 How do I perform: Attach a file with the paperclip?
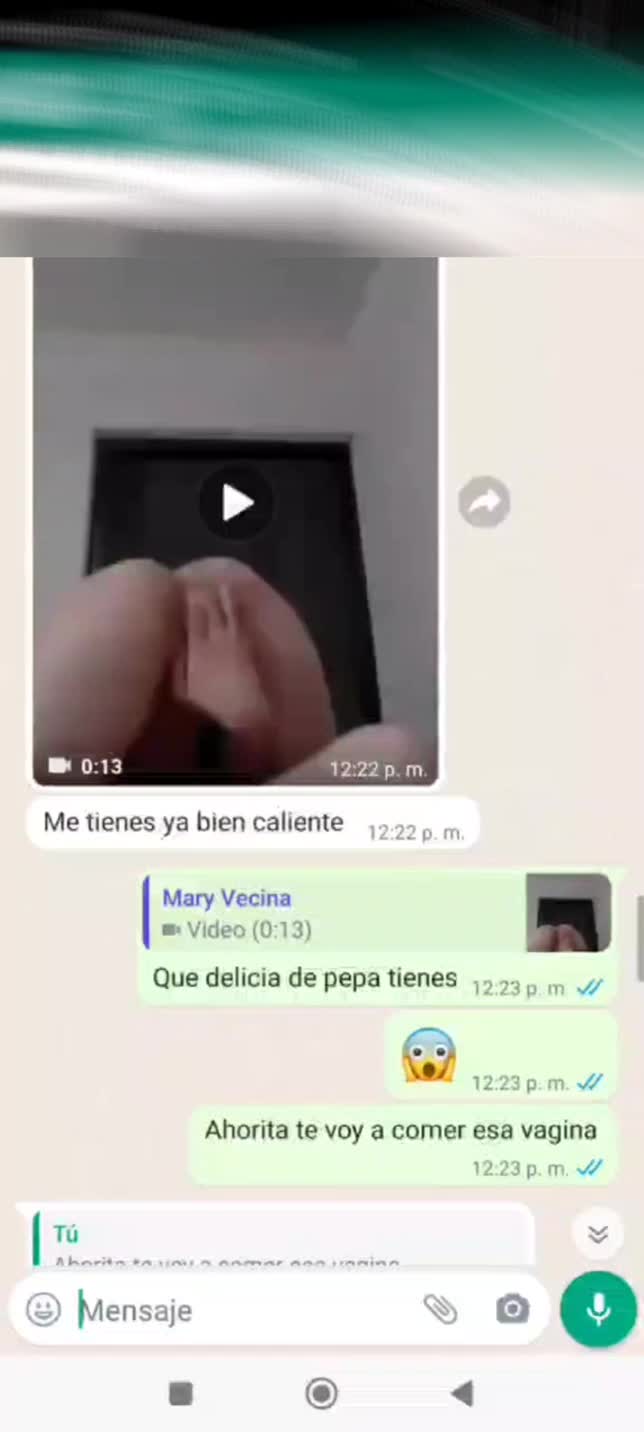click(440, 1309)
